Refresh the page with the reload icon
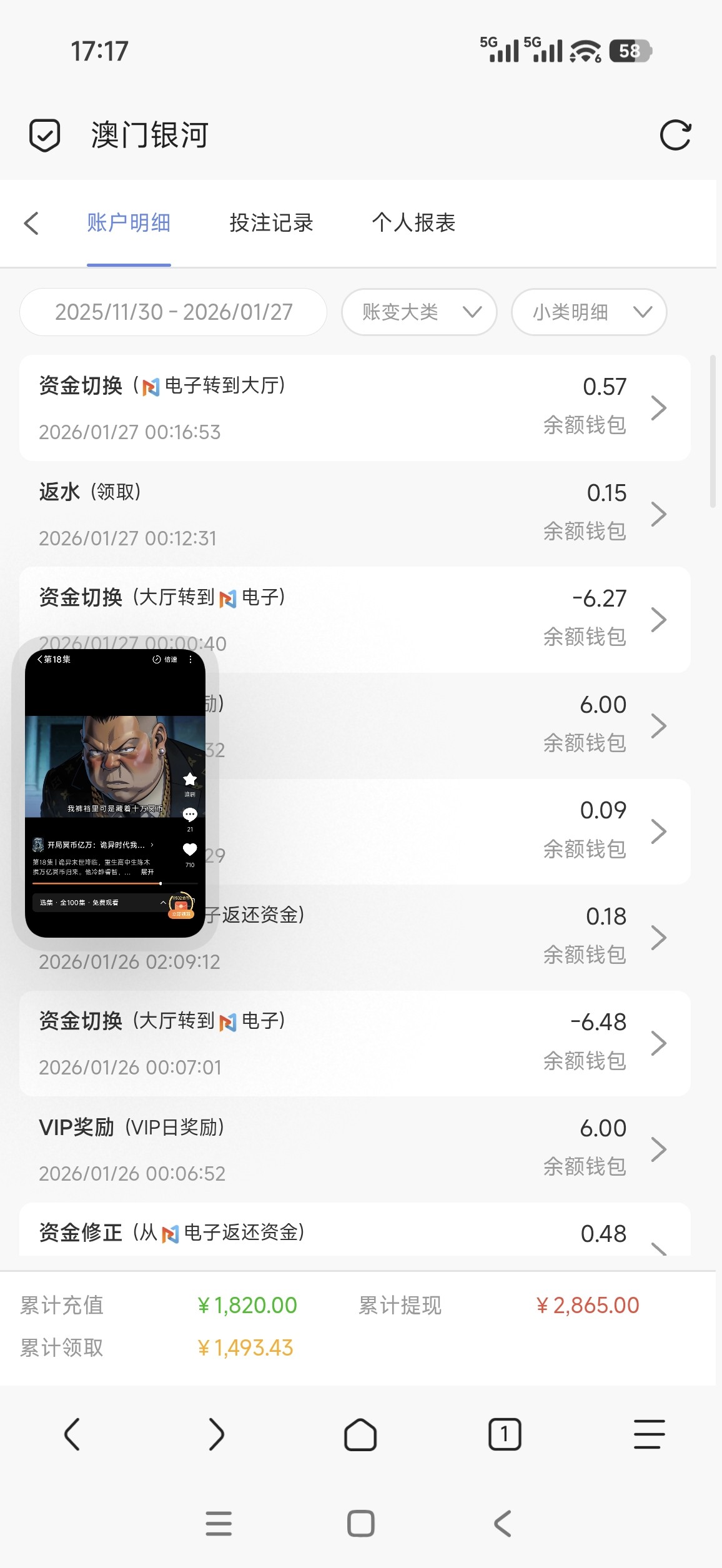Viewport: 722px width, 1568px height. [675, 135]
